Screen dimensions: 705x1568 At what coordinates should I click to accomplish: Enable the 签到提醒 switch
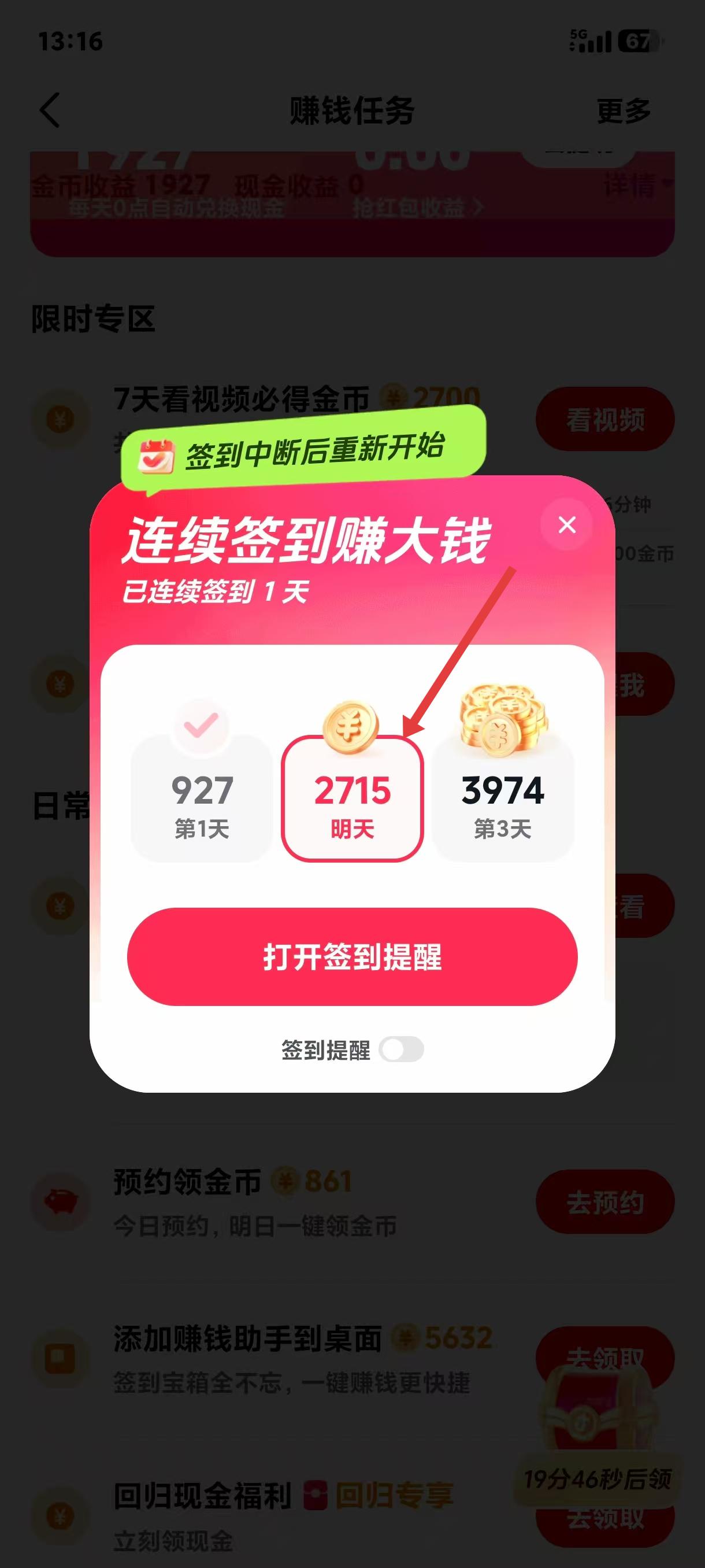[402, 1049]
